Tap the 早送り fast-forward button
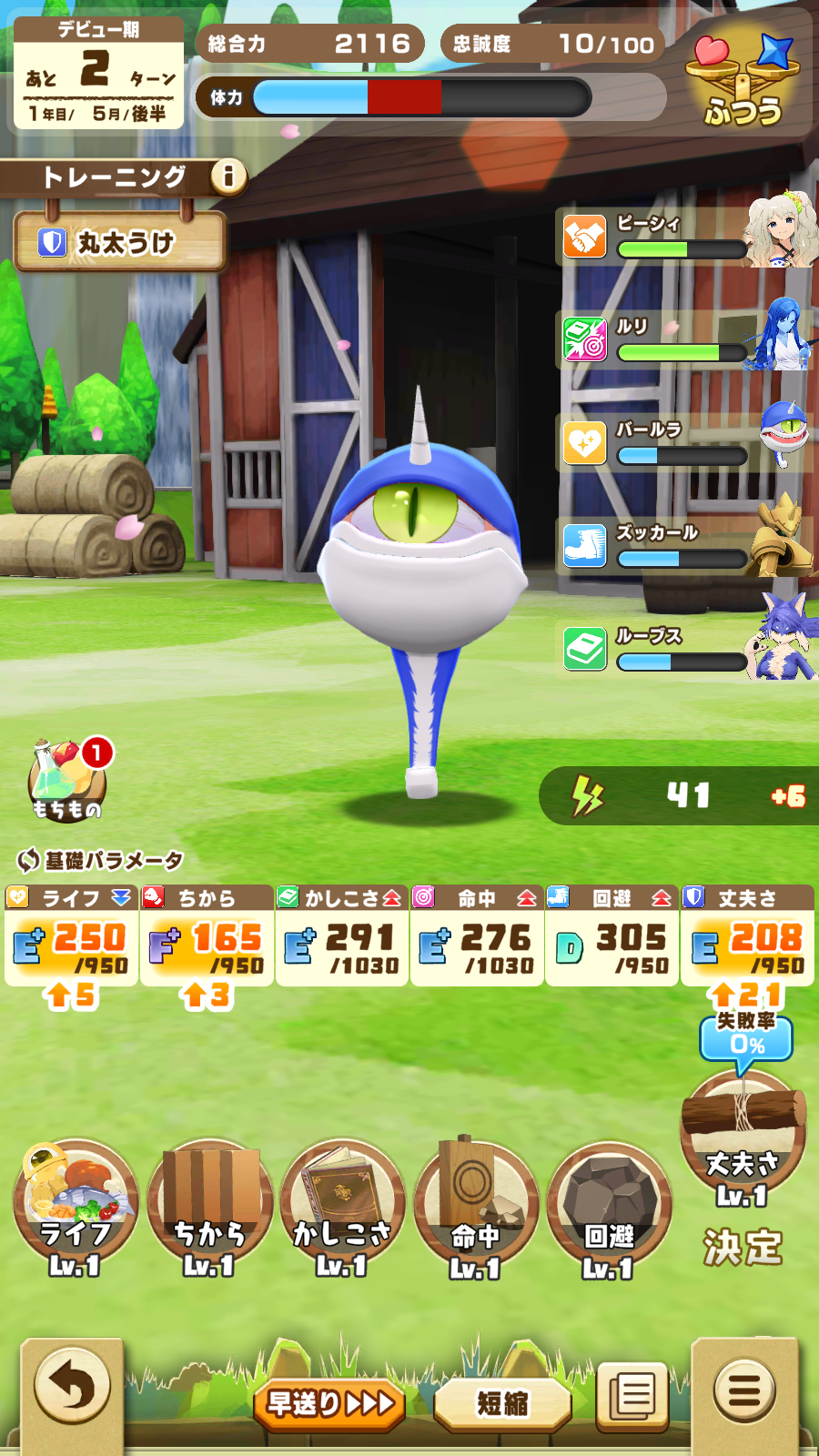 click(329, 1404)
